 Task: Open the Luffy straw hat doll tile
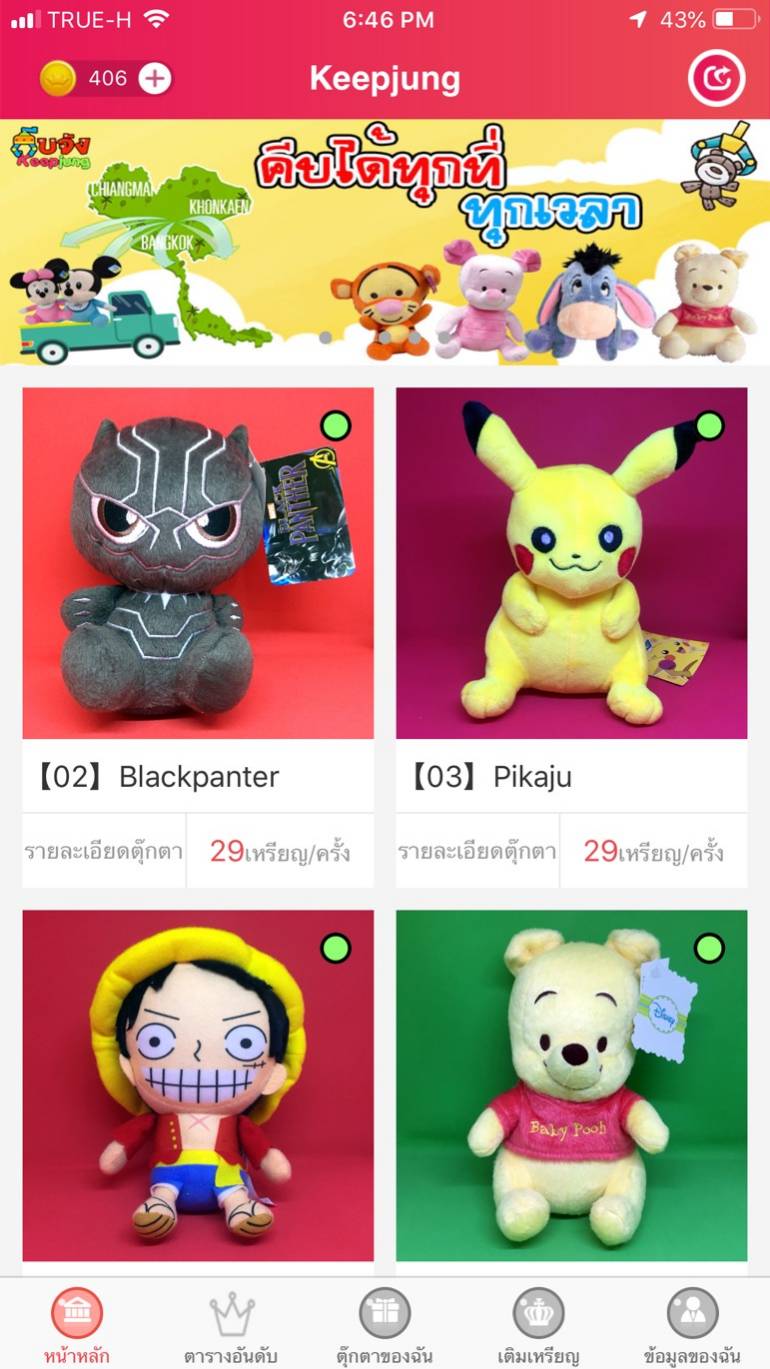[x=198, y=1085]
